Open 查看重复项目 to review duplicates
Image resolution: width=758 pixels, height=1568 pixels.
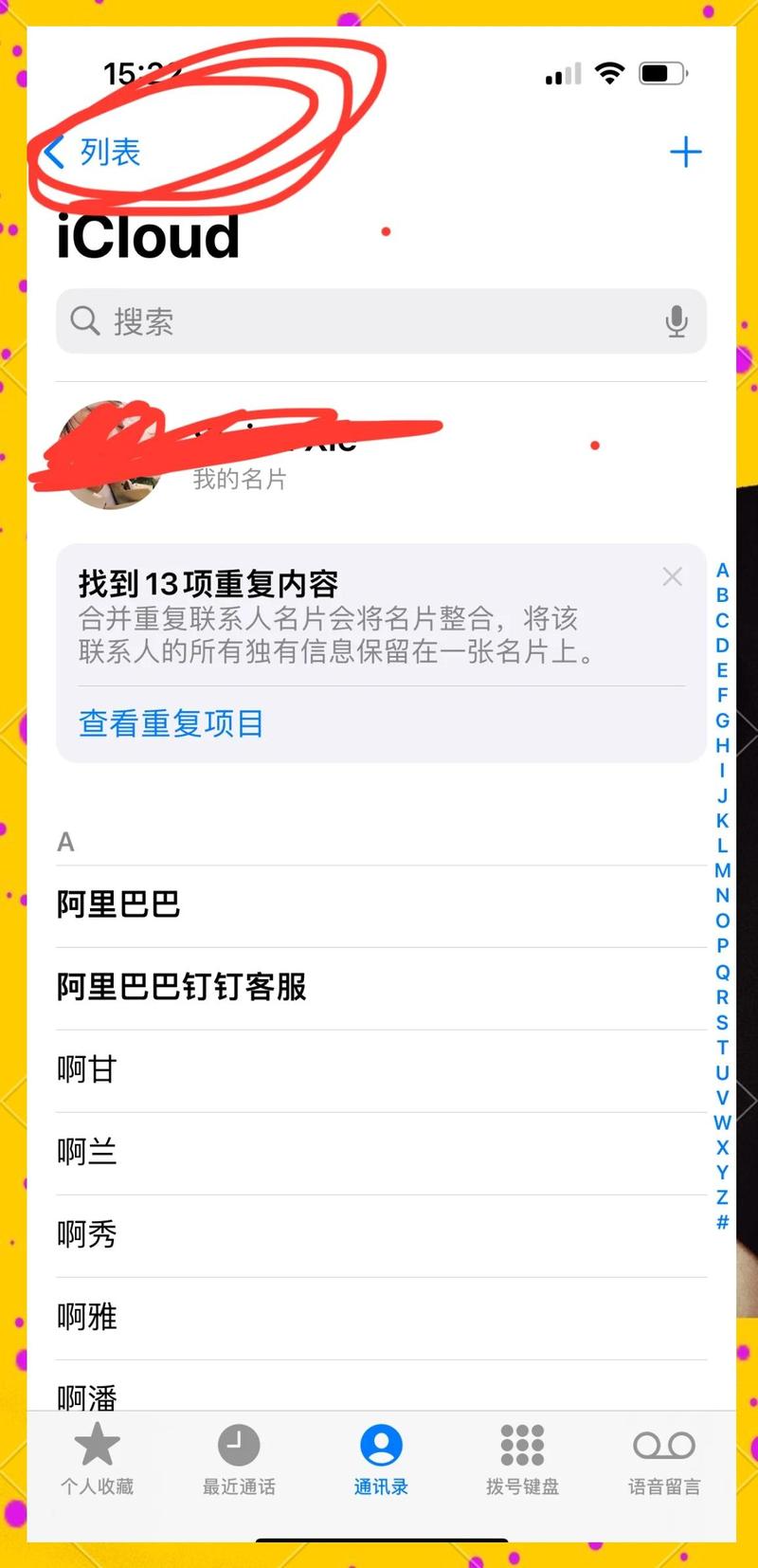pyautogui.click(x=170, y=722)
